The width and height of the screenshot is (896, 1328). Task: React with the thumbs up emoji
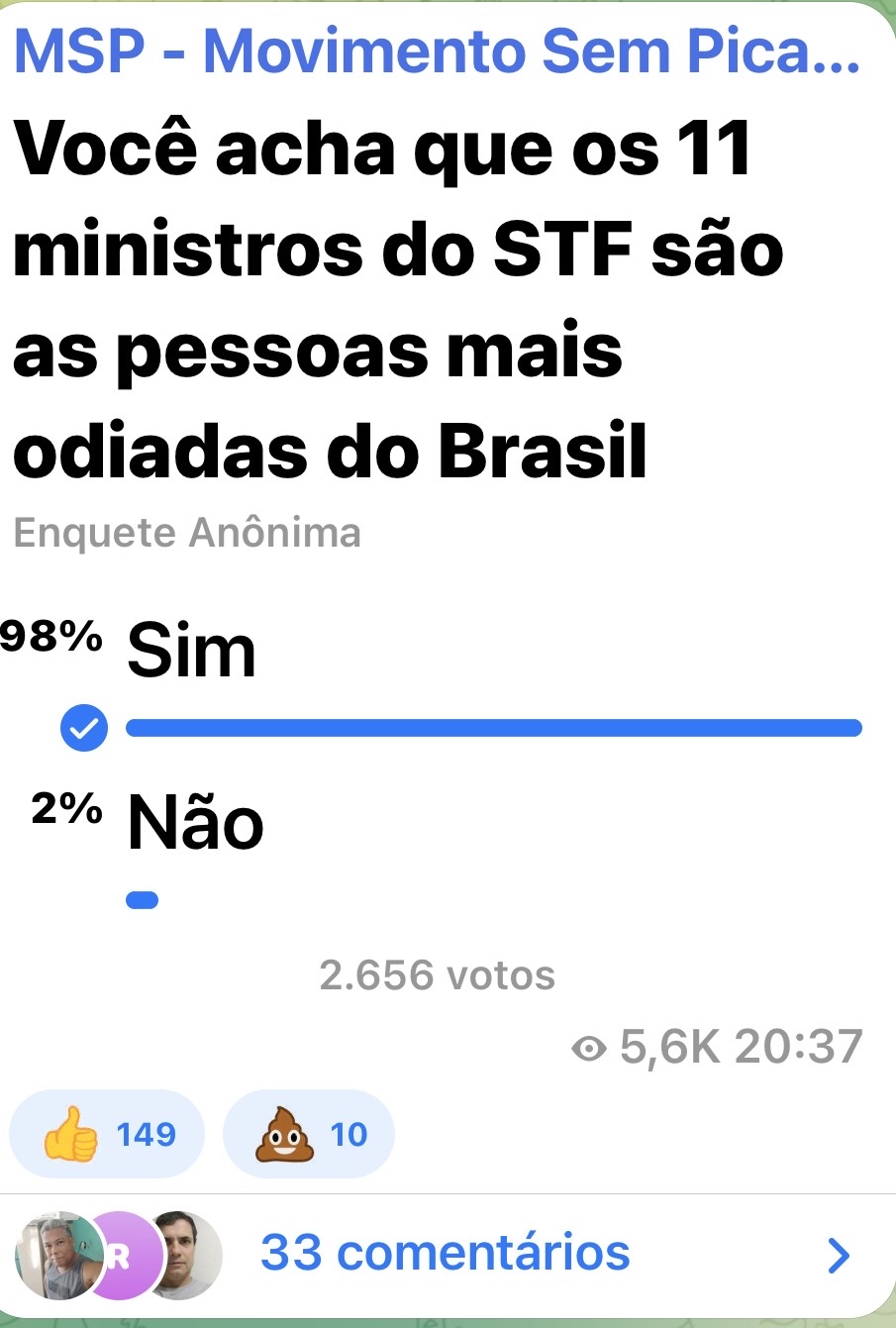[107, 1134]
